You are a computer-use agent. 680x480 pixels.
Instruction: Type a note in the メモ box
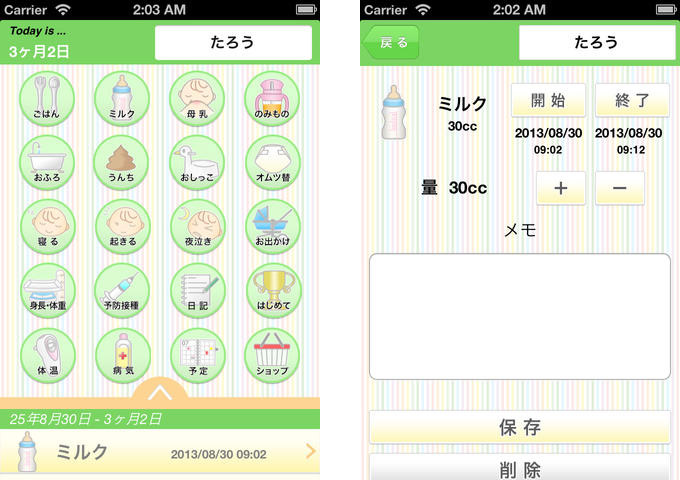519,316
